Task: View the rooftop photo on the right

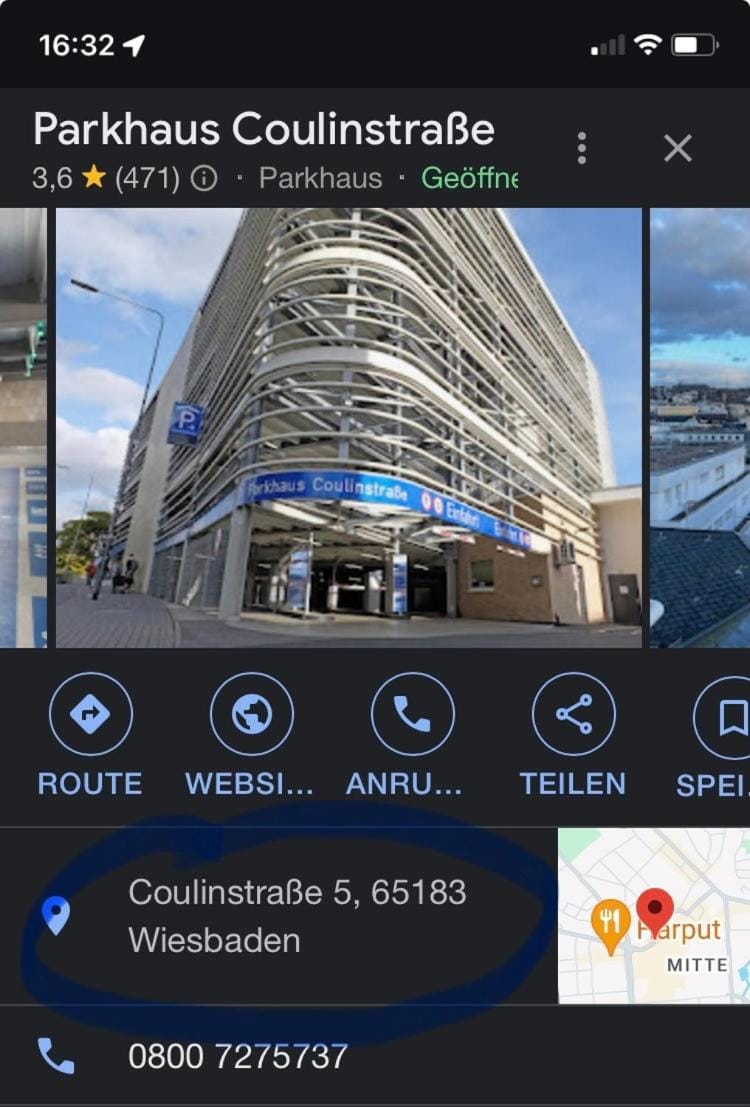Action: (700, 427)
